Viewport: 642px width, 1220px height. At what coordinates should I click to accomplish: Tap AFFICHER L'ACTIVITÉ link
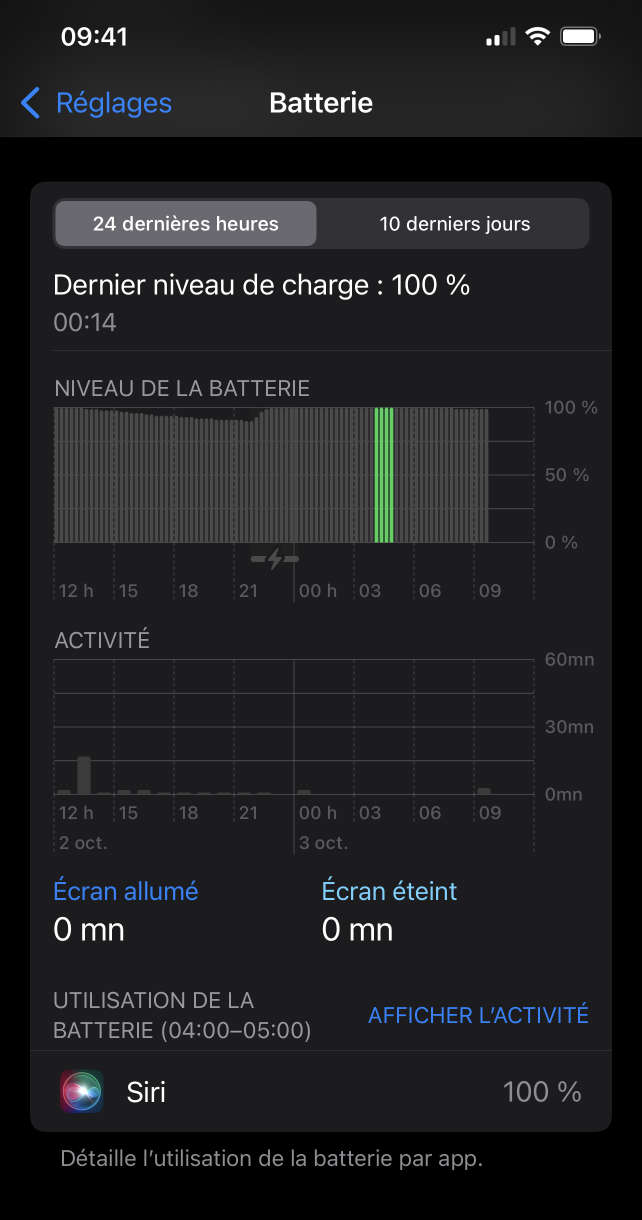478,1015
